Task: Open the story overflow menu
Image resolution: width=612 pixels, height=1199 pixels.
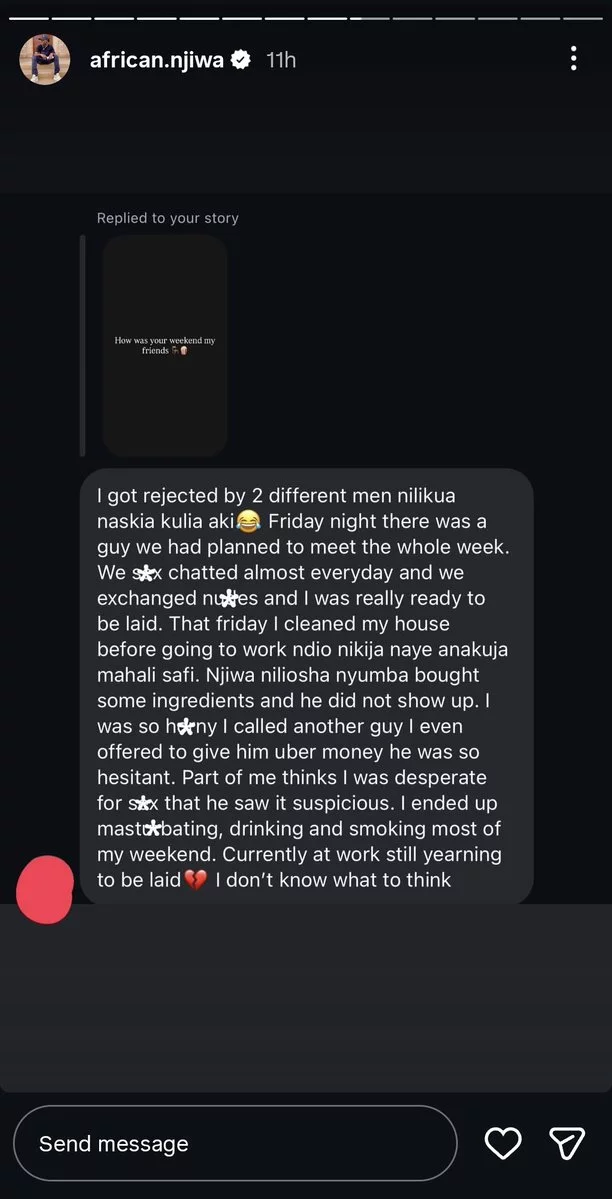Action: [573, 59]
